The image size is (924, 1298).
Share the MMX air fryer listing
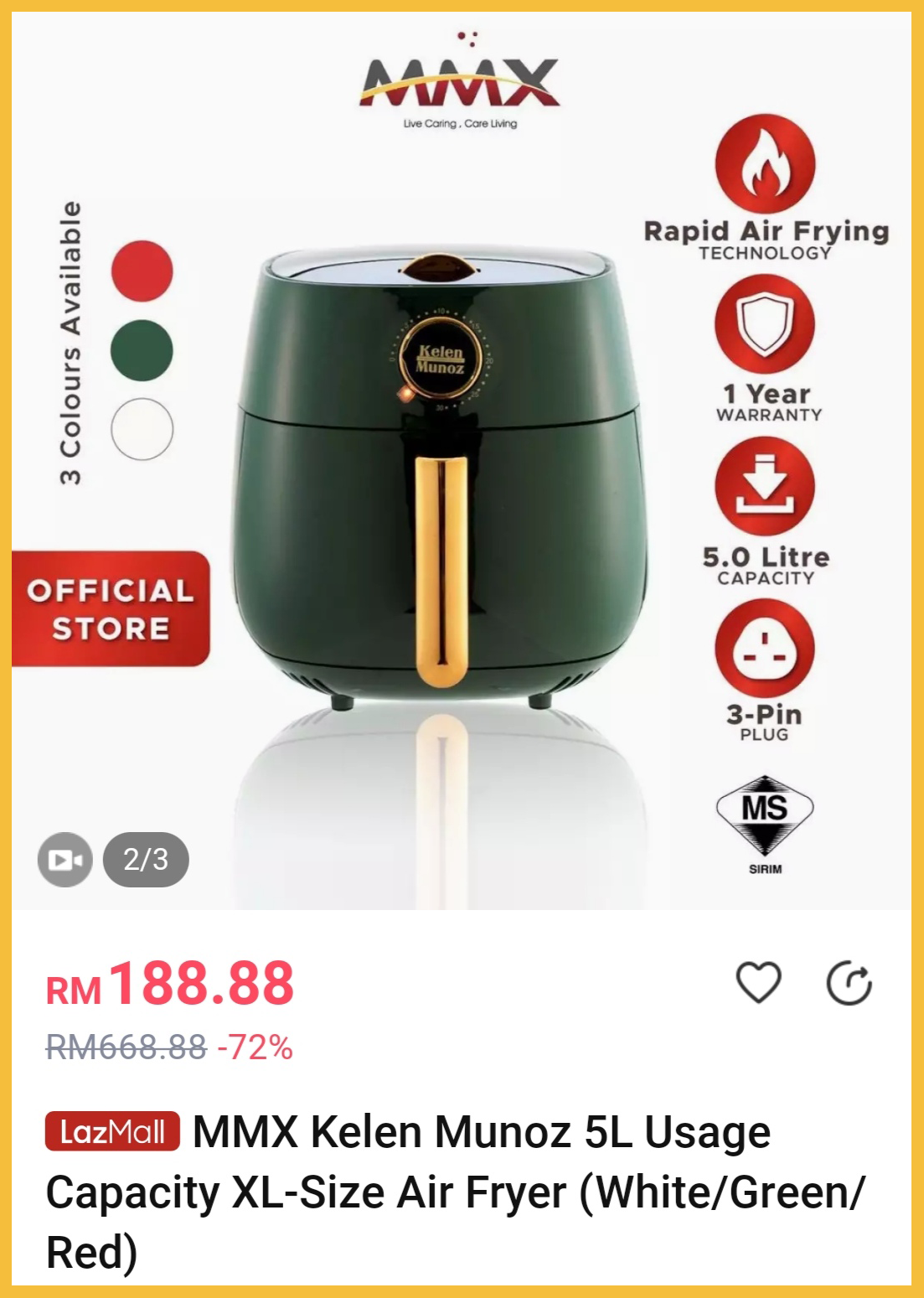tap(849, 984)
